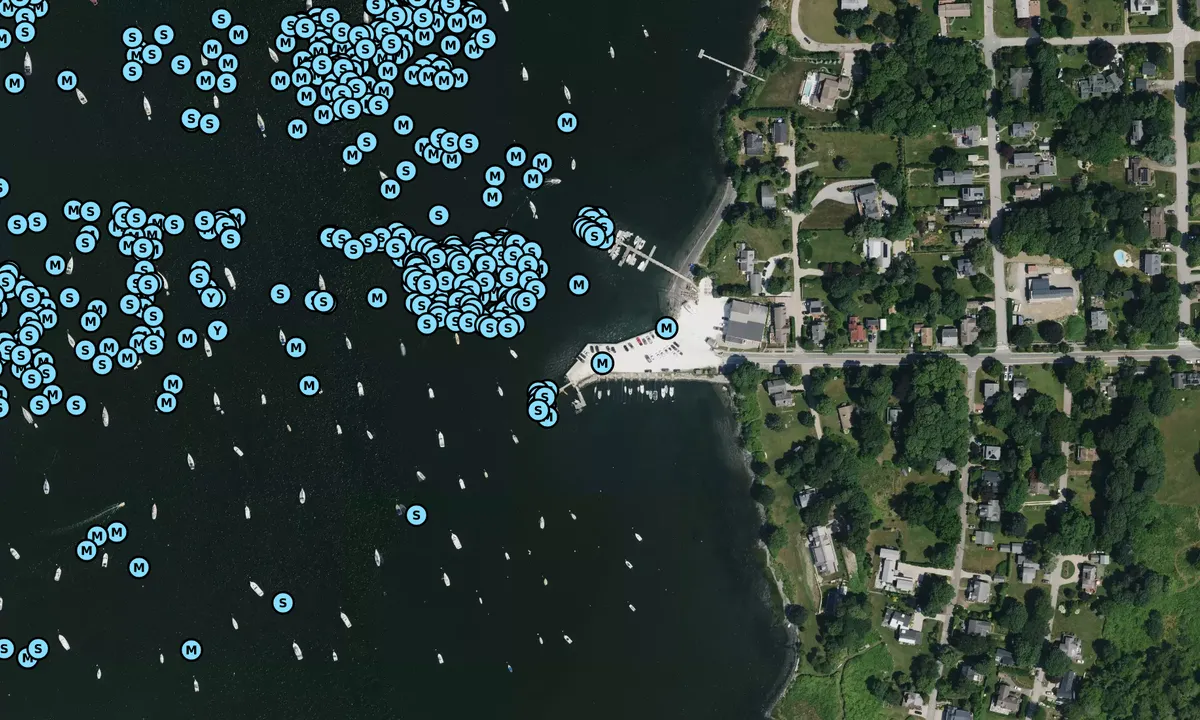
Task: Select the M marker on the boatyard parking lot
Action: click(x=666, y=328)
